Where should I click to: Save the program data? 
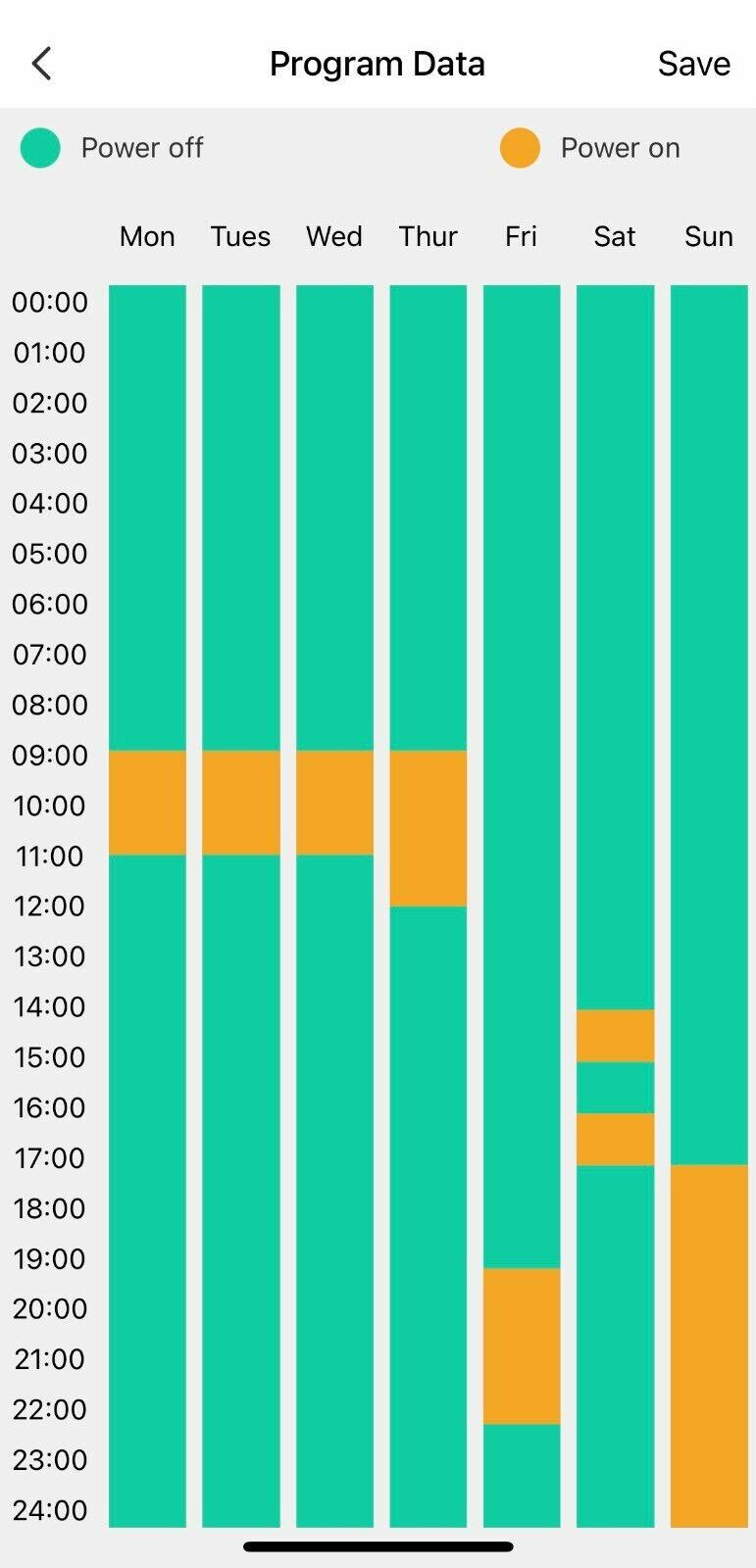(693, 64)
